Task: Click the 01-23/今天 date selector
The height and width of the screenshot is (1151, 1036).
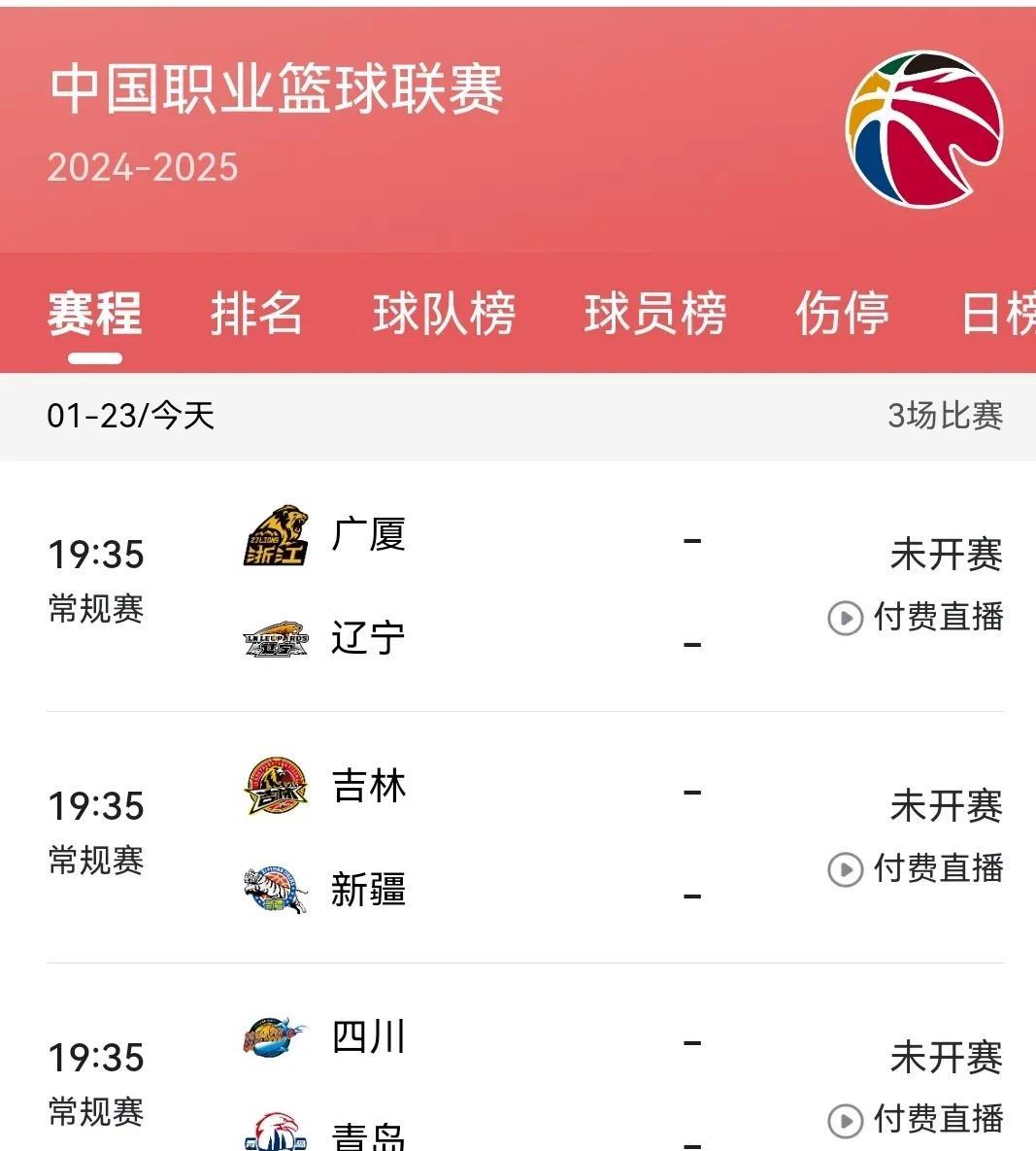Action: 132,417
